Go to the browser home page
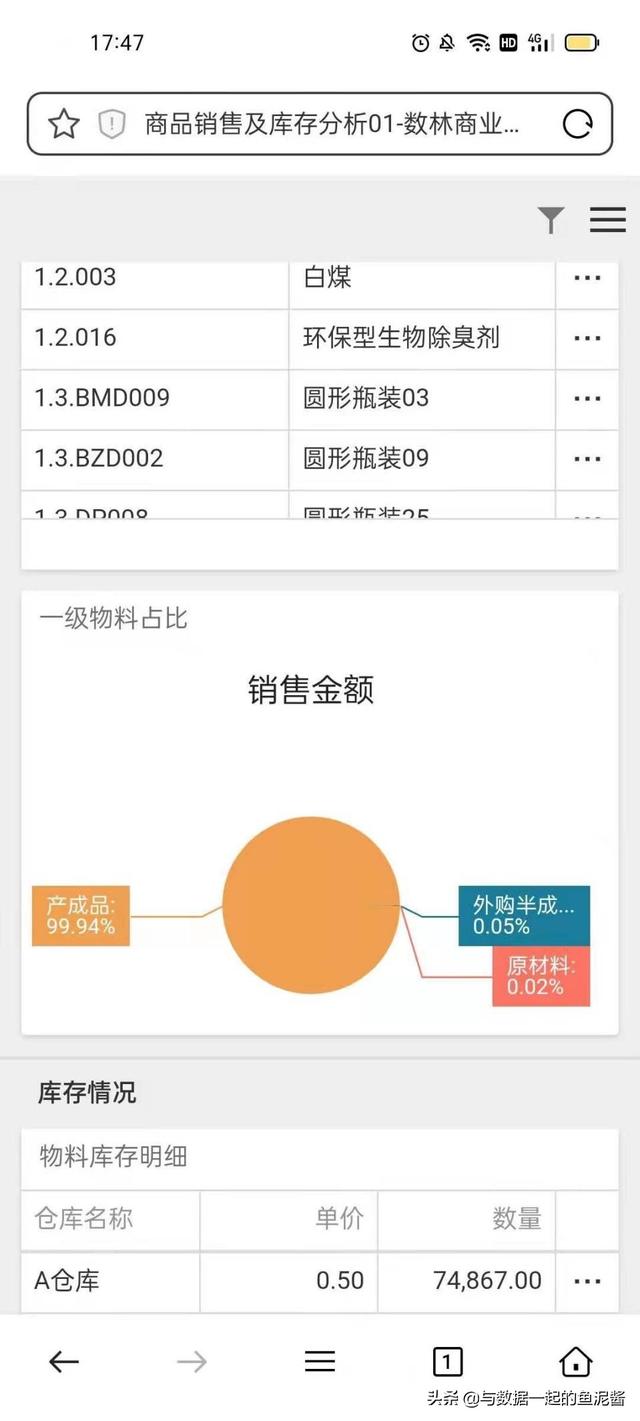 click(x=575, y=1361)
